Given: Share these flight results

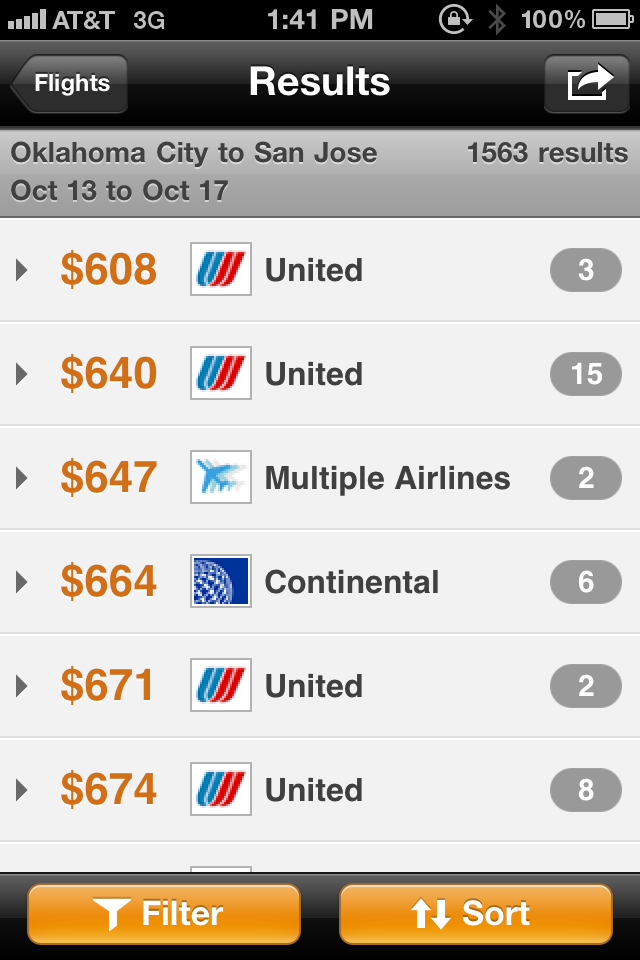Looking at the screenshot, I should click(588, 83).
